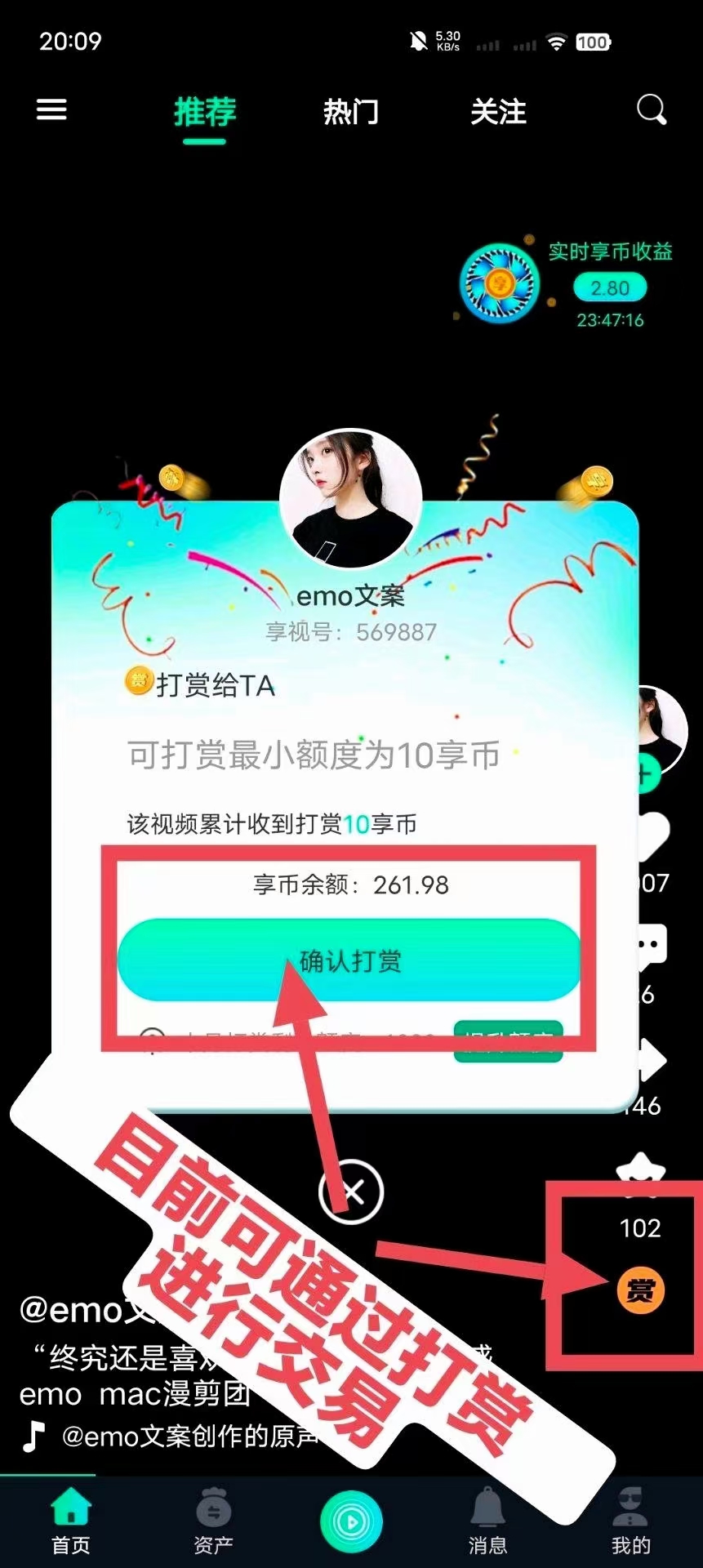Switch to the 推荐 tab

tap(204, 112)
